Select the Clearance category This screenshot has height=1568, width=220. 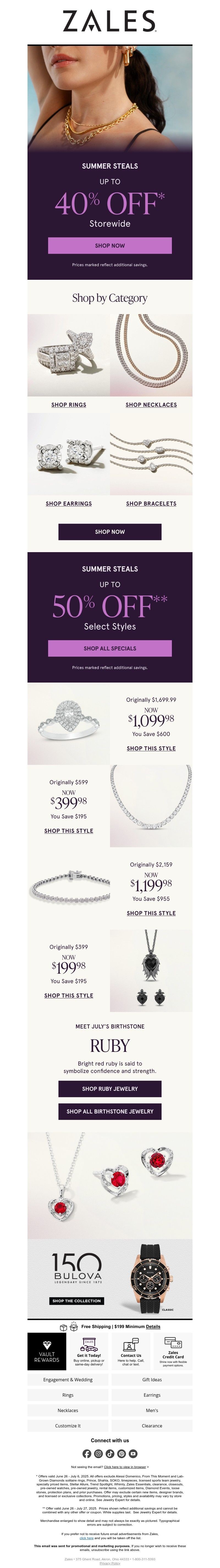(x=152, y=1426)
